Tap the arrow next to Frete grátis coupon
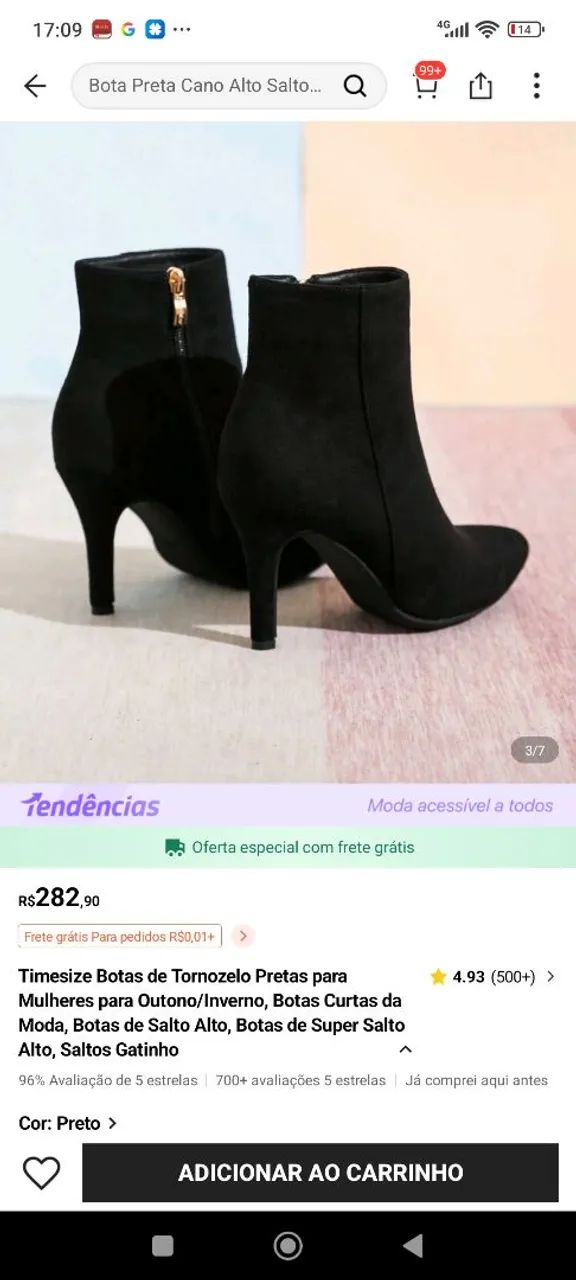Screen dimensions: 576x1280 click(243, 937)
